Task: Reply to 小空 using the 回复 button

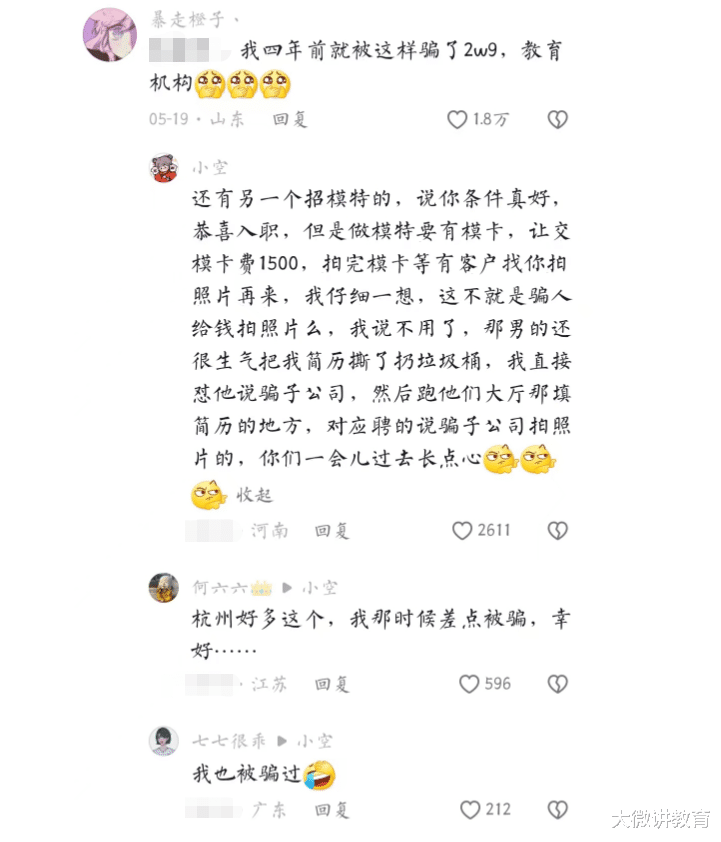Action: click(330, 531)
